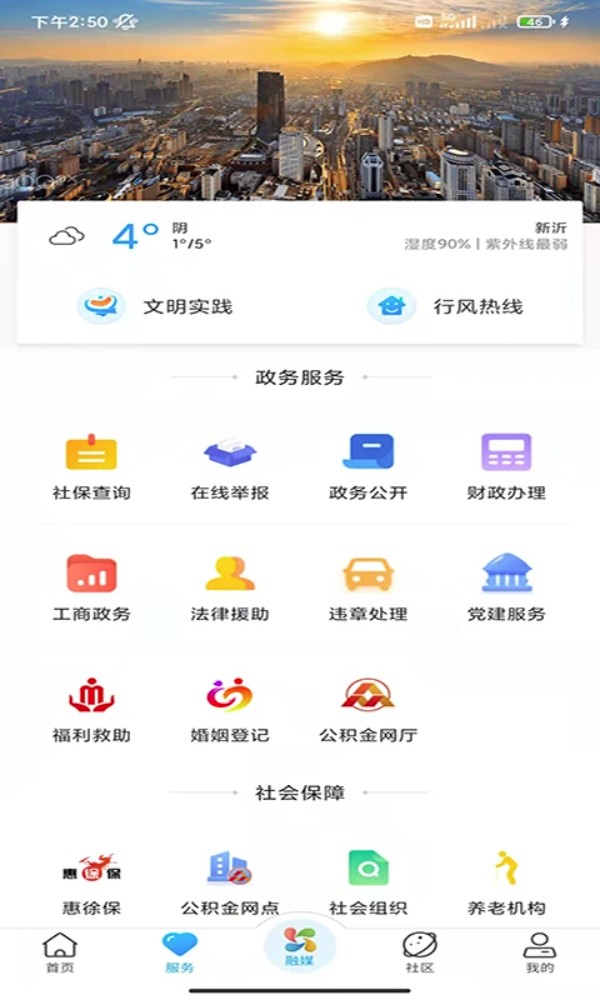This screenshot has height=1000, width=600.
Task: Open 行风热线 hotline
Action: 445,306
